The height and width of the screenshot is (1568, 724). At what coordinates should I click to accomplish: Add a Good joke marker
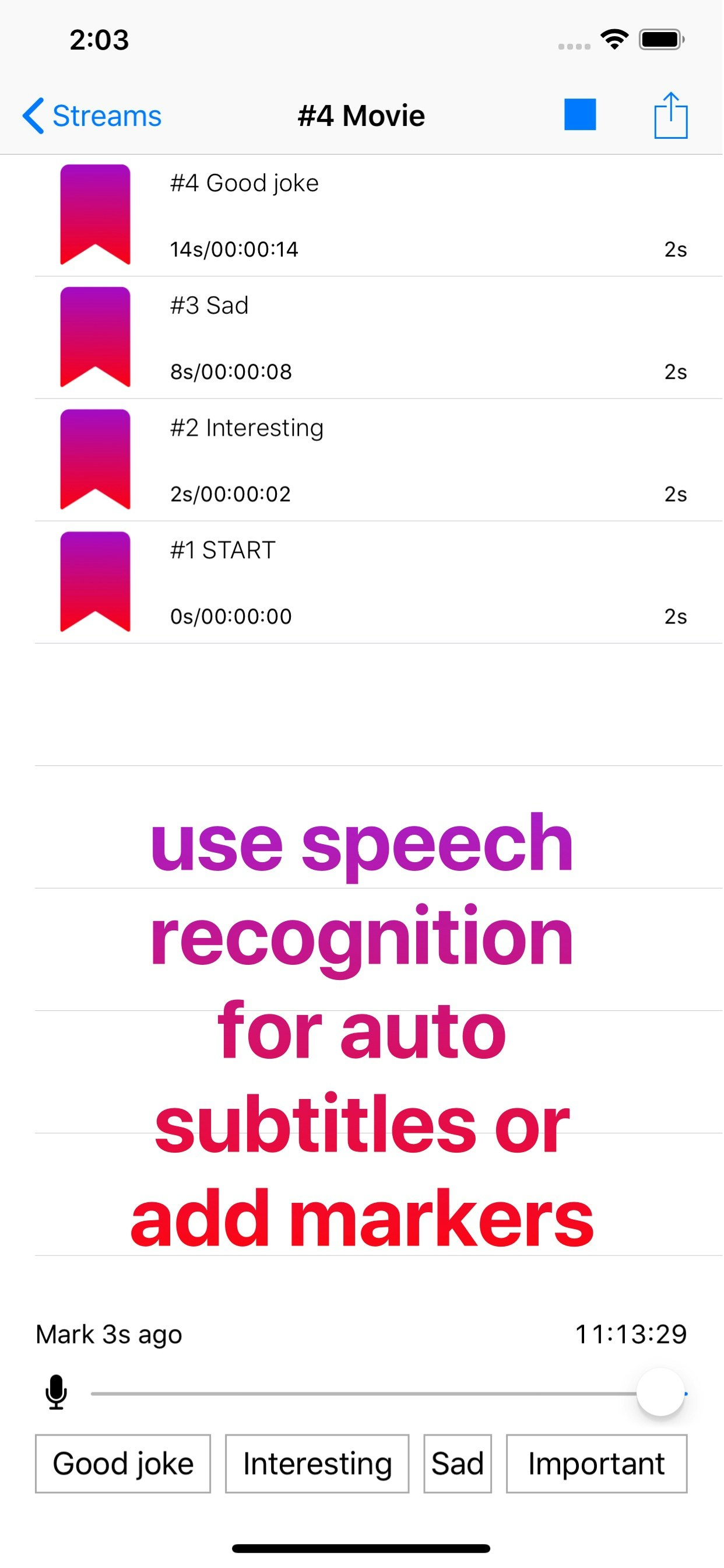(123, 1464)
